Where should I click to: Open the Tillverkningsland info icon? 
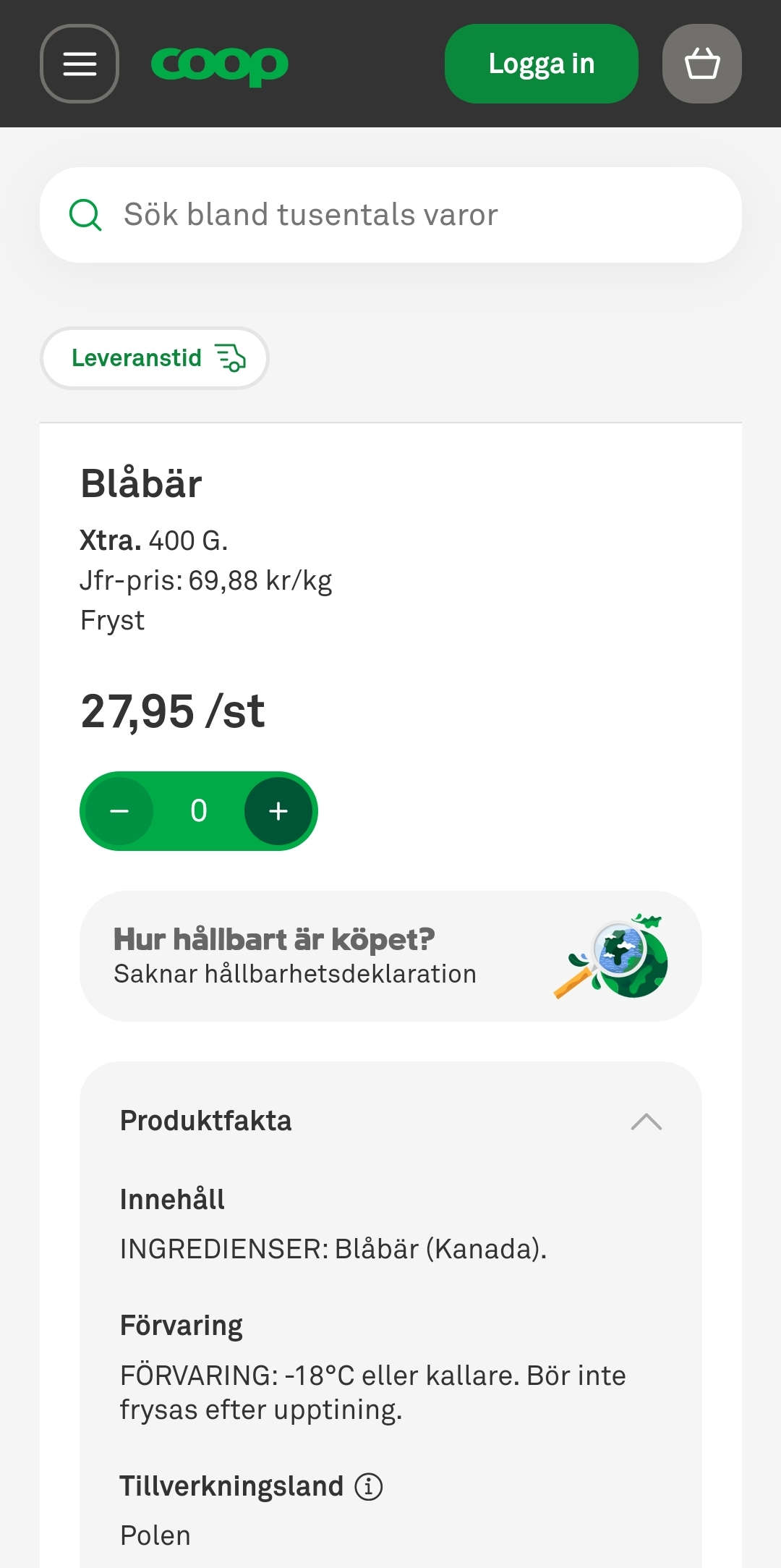[369, 1486]
